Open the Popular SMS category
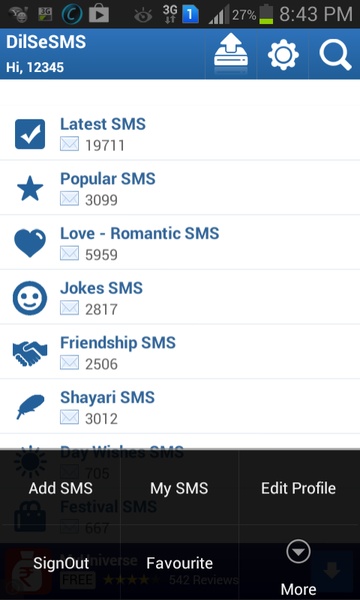360x600 pixels. click(x=180, y=188)
